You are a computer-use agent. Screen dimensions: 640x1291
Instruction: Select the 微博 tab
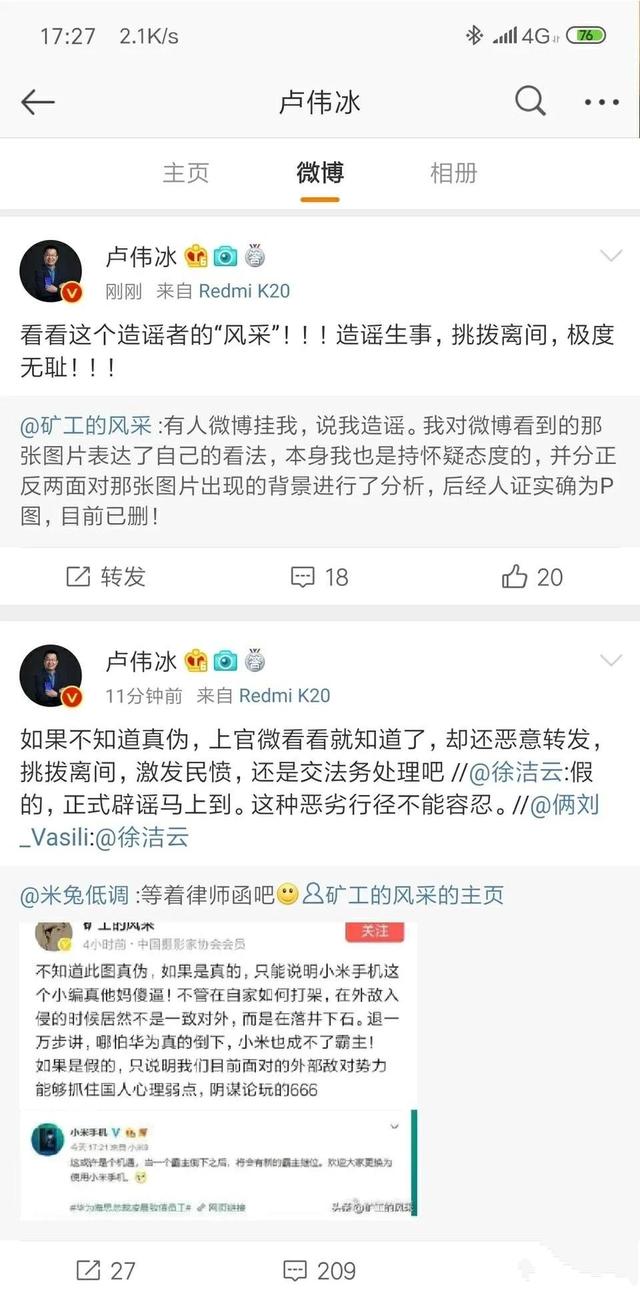click(320, 172)
